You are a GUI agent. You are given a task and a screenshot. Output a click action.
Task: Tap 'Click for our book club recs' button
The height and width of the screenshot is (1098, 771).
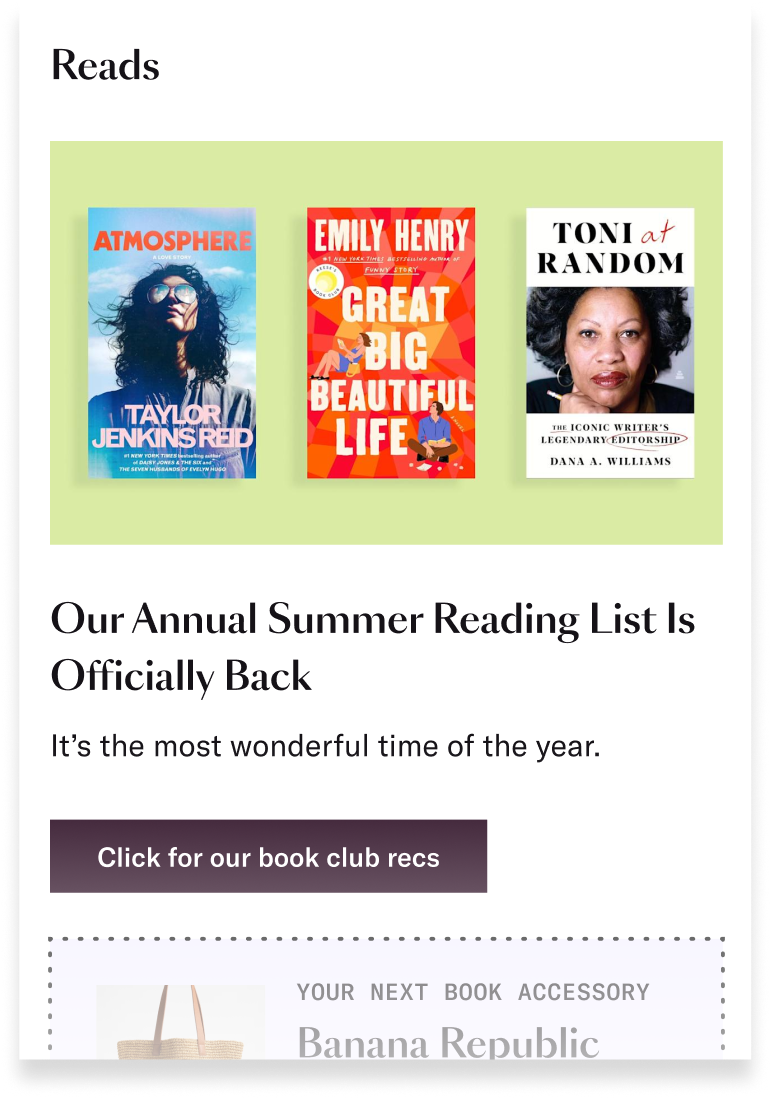(268, 856)
